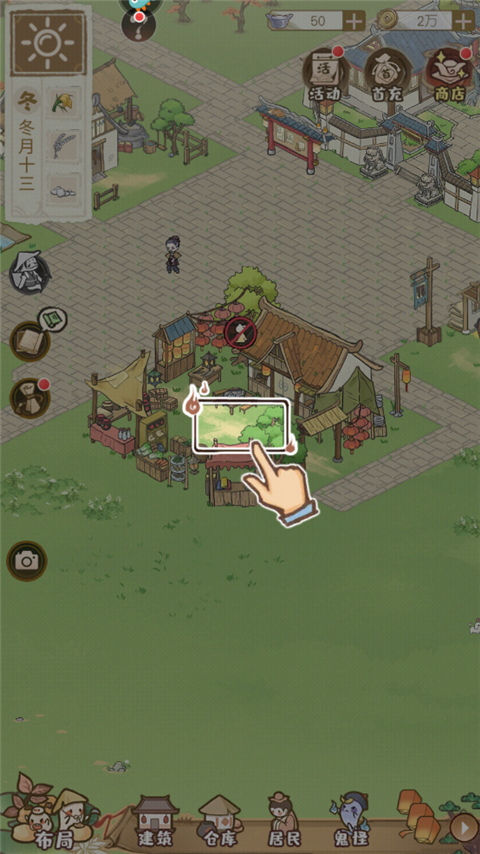Screen dimensions: 480x854
Task: Open the 商店 shop
Action: (x=449, y=75)
